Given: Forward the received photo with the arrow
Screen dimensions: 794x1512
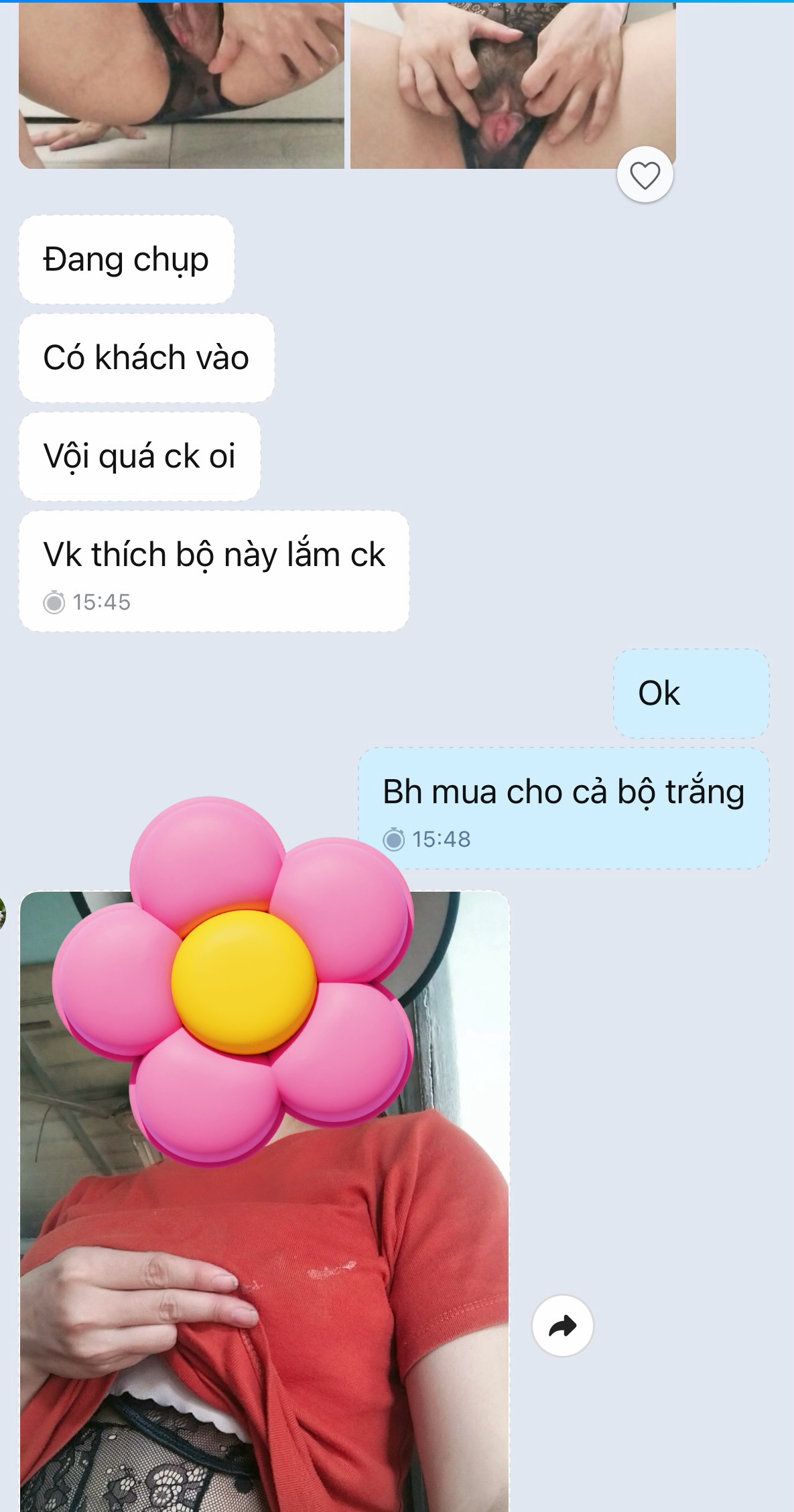Looking at the screenshot, I should pos(562,1325).
